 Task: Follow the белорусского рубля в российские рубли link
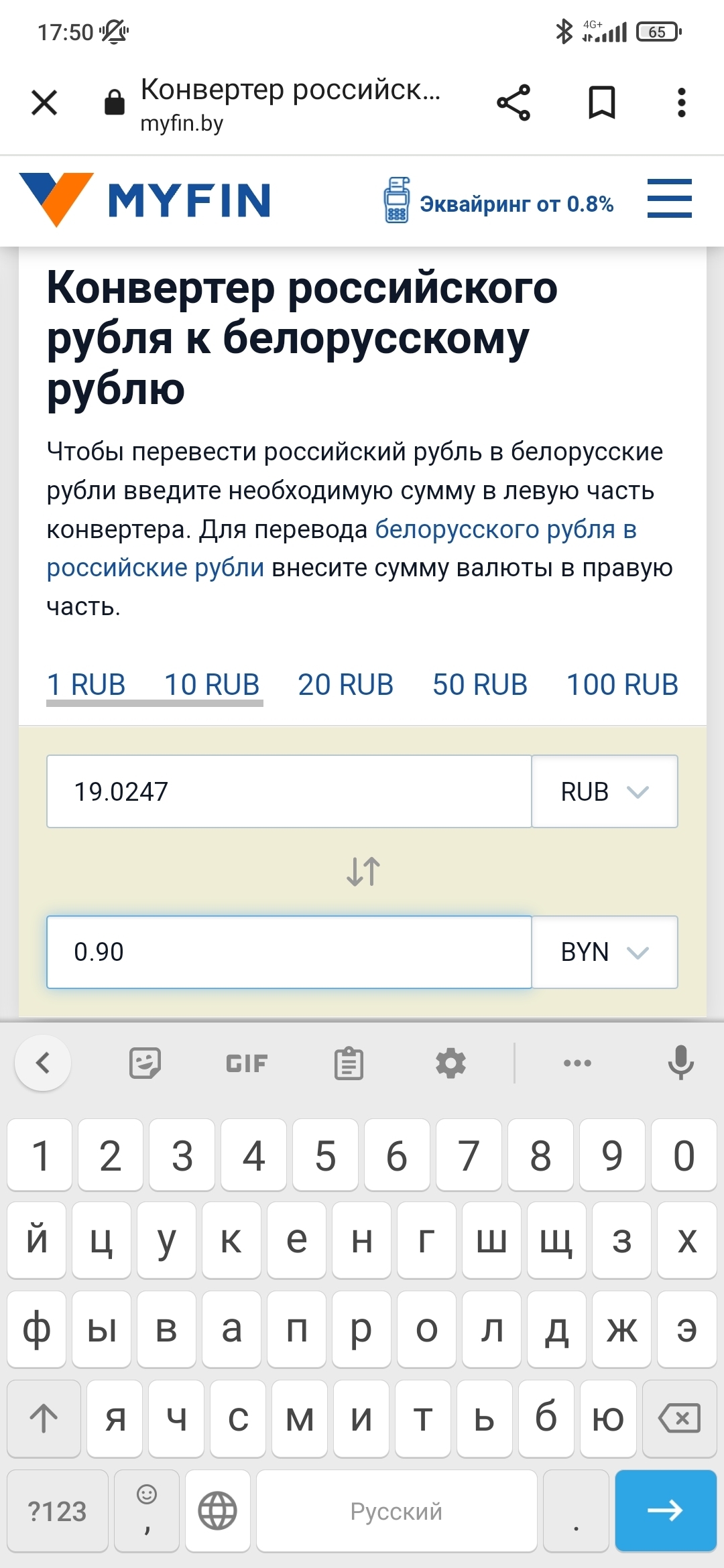tap(504, 529)
